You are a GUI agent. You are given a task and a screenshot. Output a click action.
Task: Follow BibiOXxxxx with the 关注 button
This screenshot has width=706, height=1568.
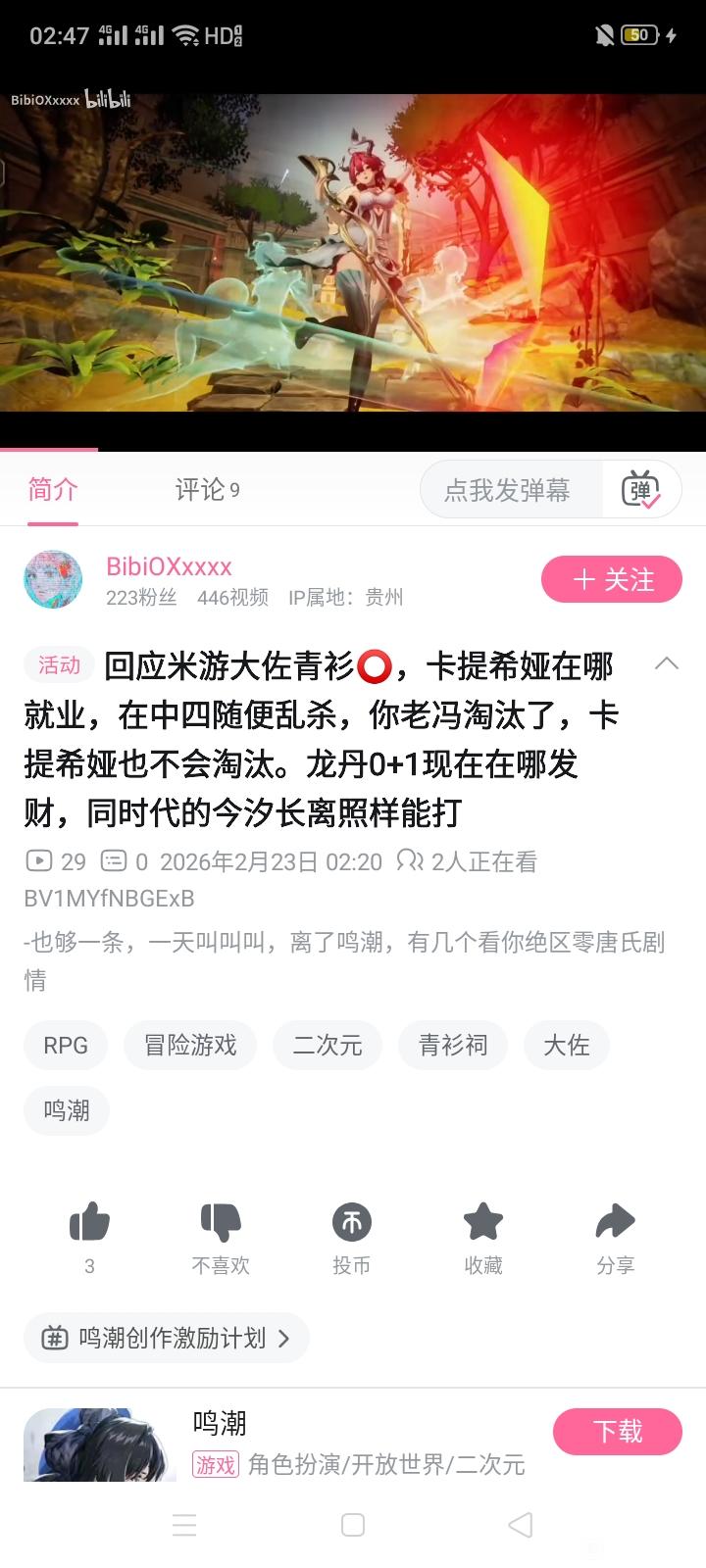[611, 580]
